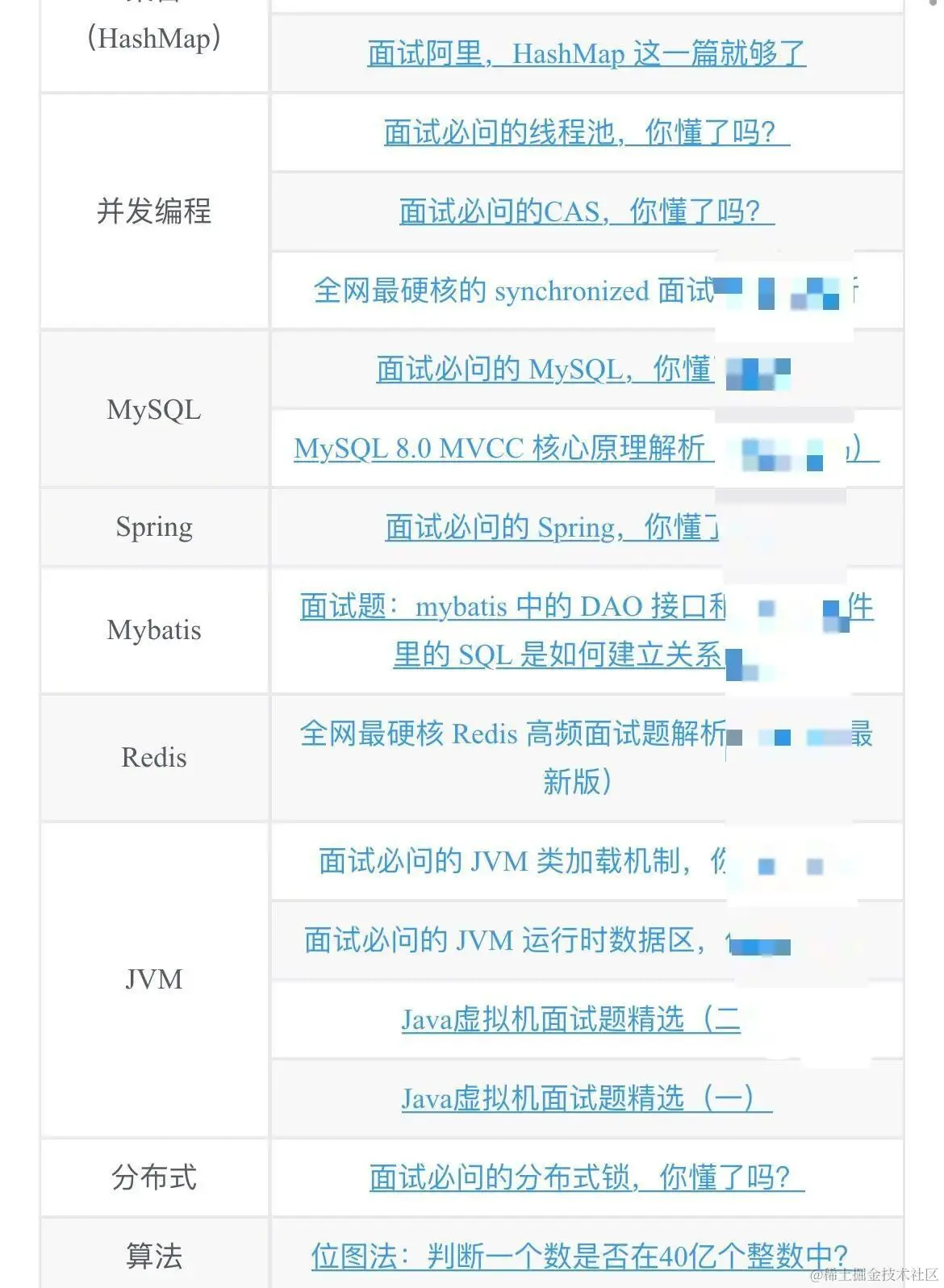944x1288 pixels.
Task: Open the 位图法 40亿个整数 link
Action: [x=579, y=1256]
